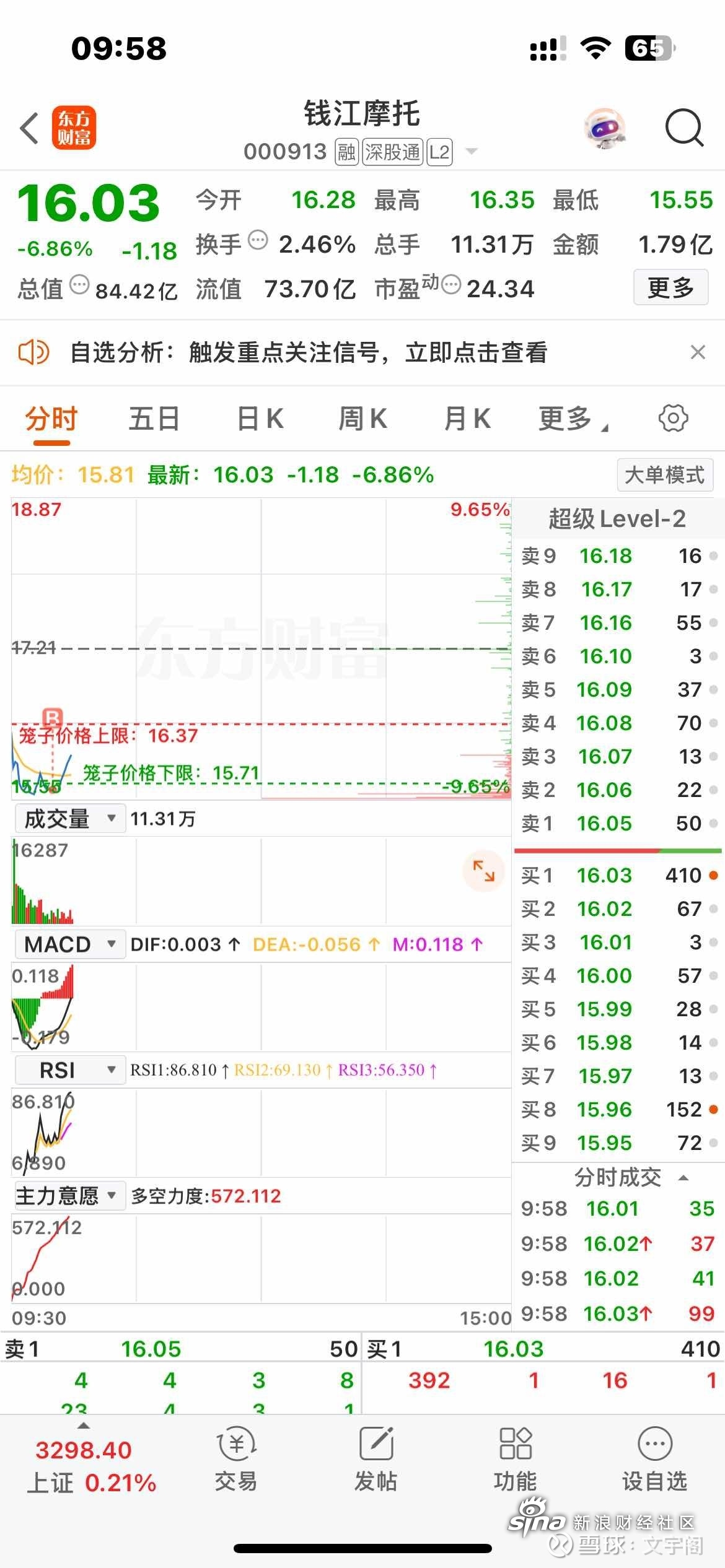Change the MACD indicator dropdown

(69, 944)
